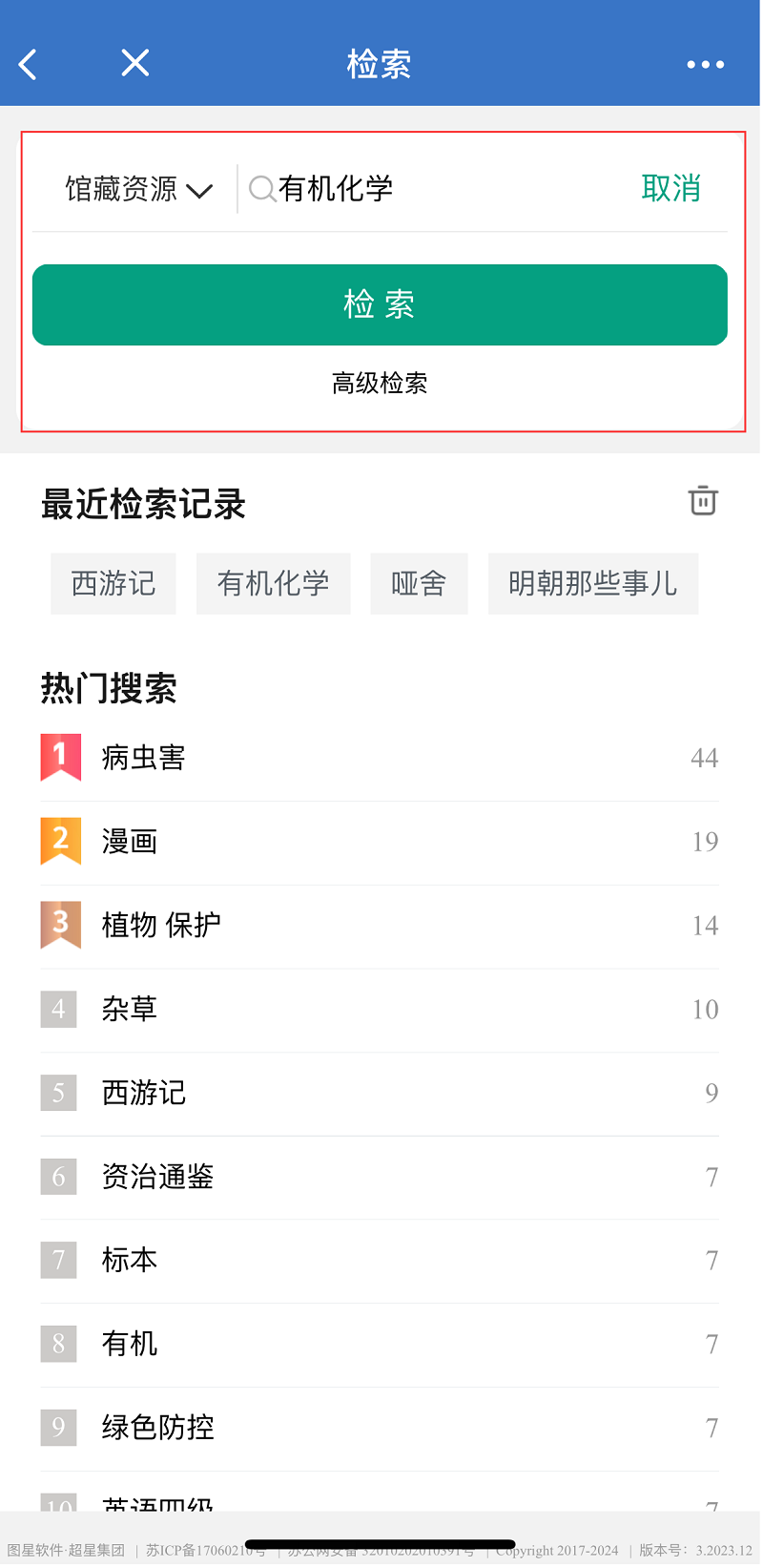Select the 西游记 recent search chip
763x1568 pixels.
pos(113,584)
